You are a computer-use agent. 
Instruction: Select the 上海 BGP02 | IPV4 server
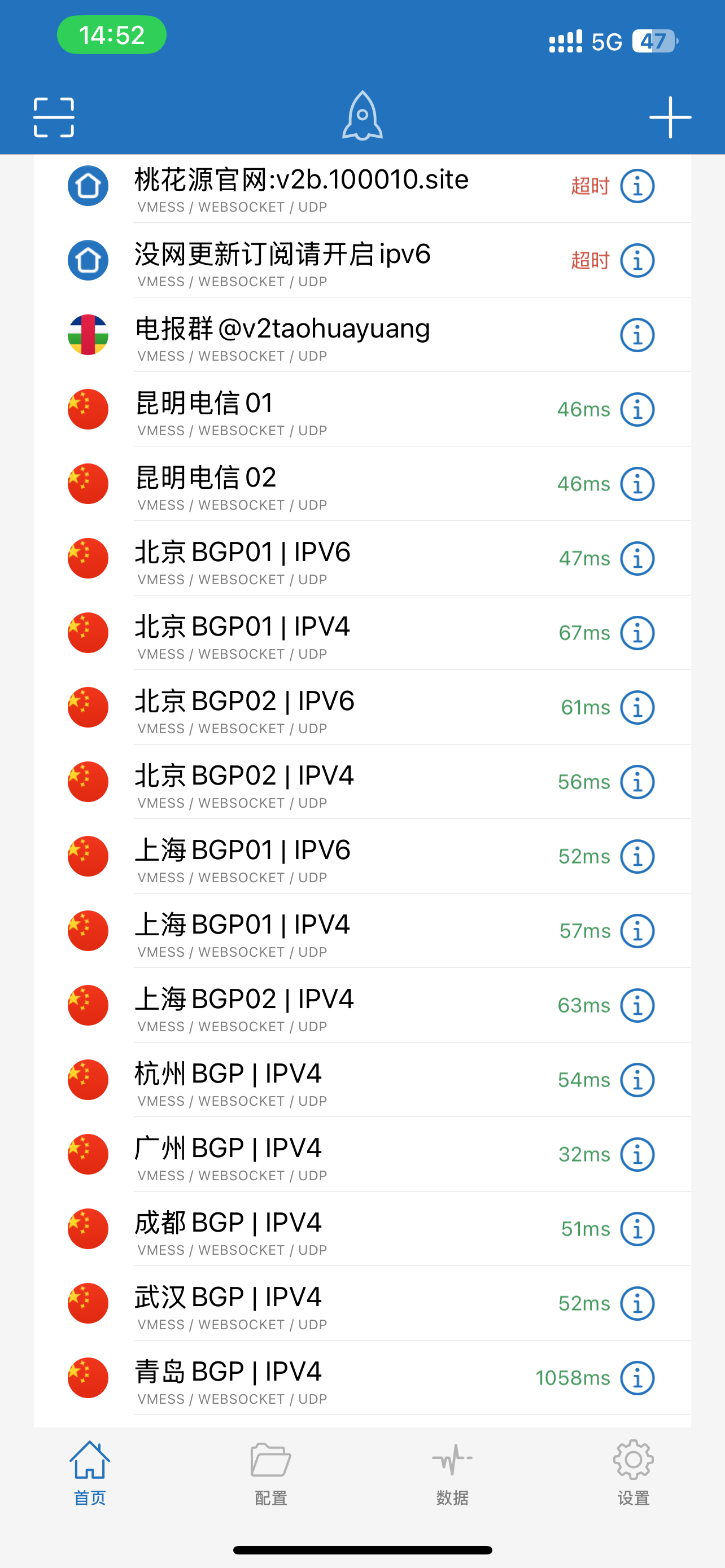coord(304,1006)
